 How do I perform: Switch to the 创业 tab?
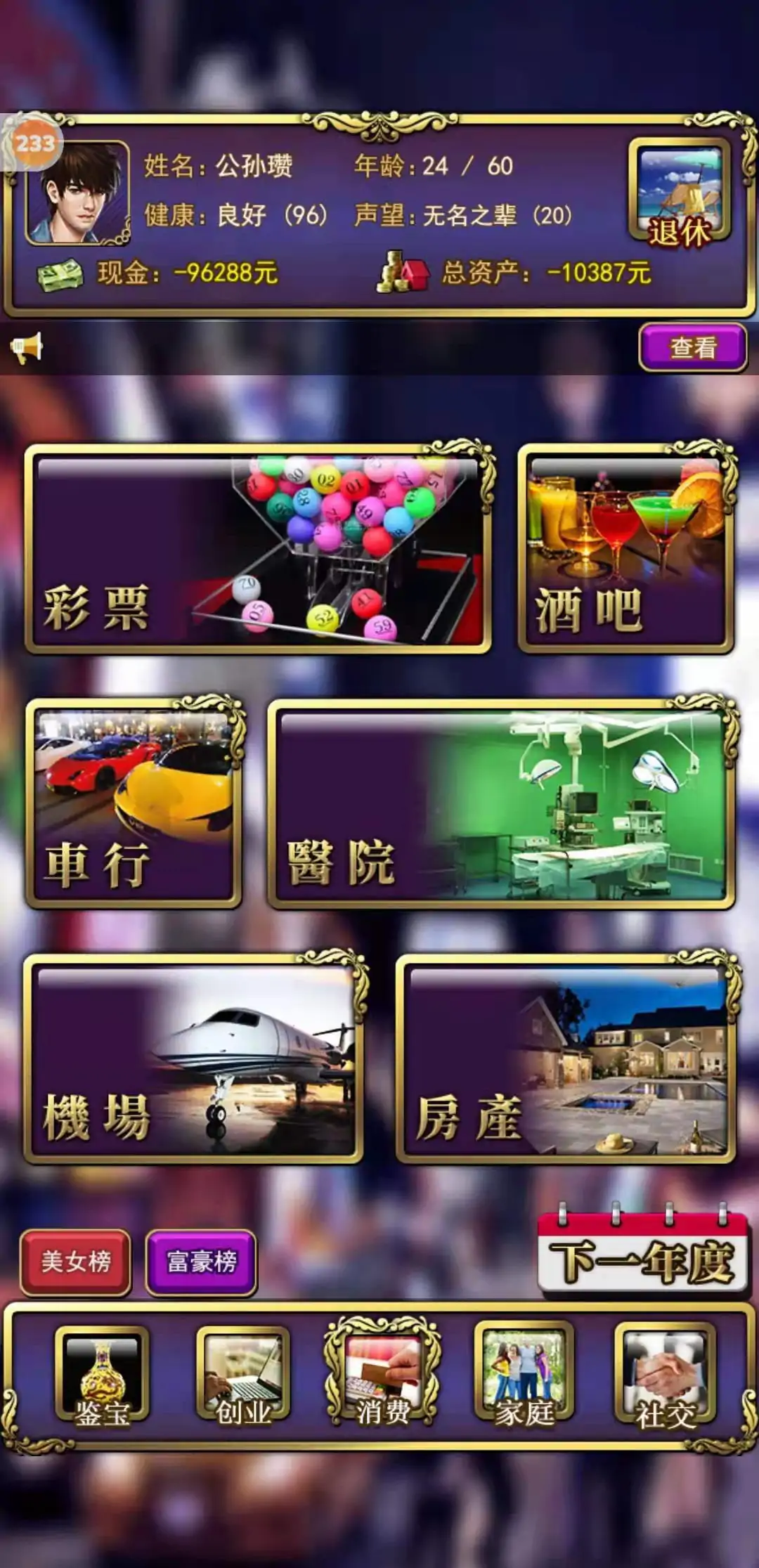[x=243, y=1377]
